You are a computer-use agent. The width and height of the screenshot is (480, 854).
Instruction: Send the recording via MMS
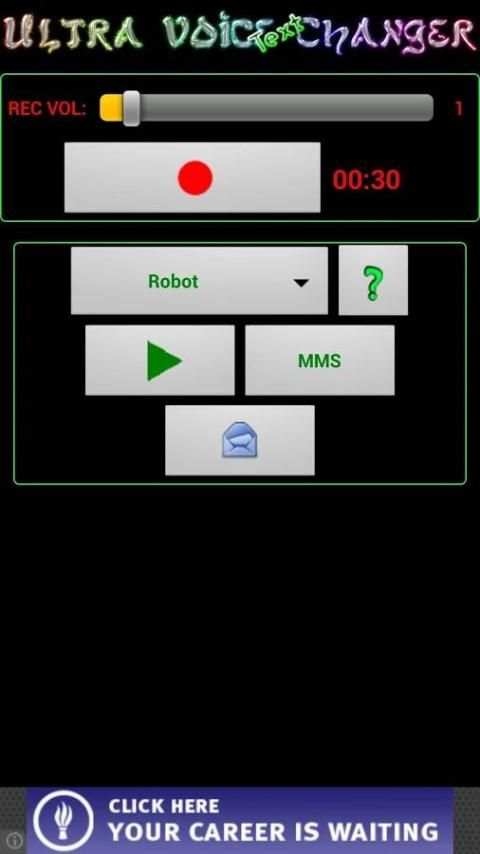320,360
